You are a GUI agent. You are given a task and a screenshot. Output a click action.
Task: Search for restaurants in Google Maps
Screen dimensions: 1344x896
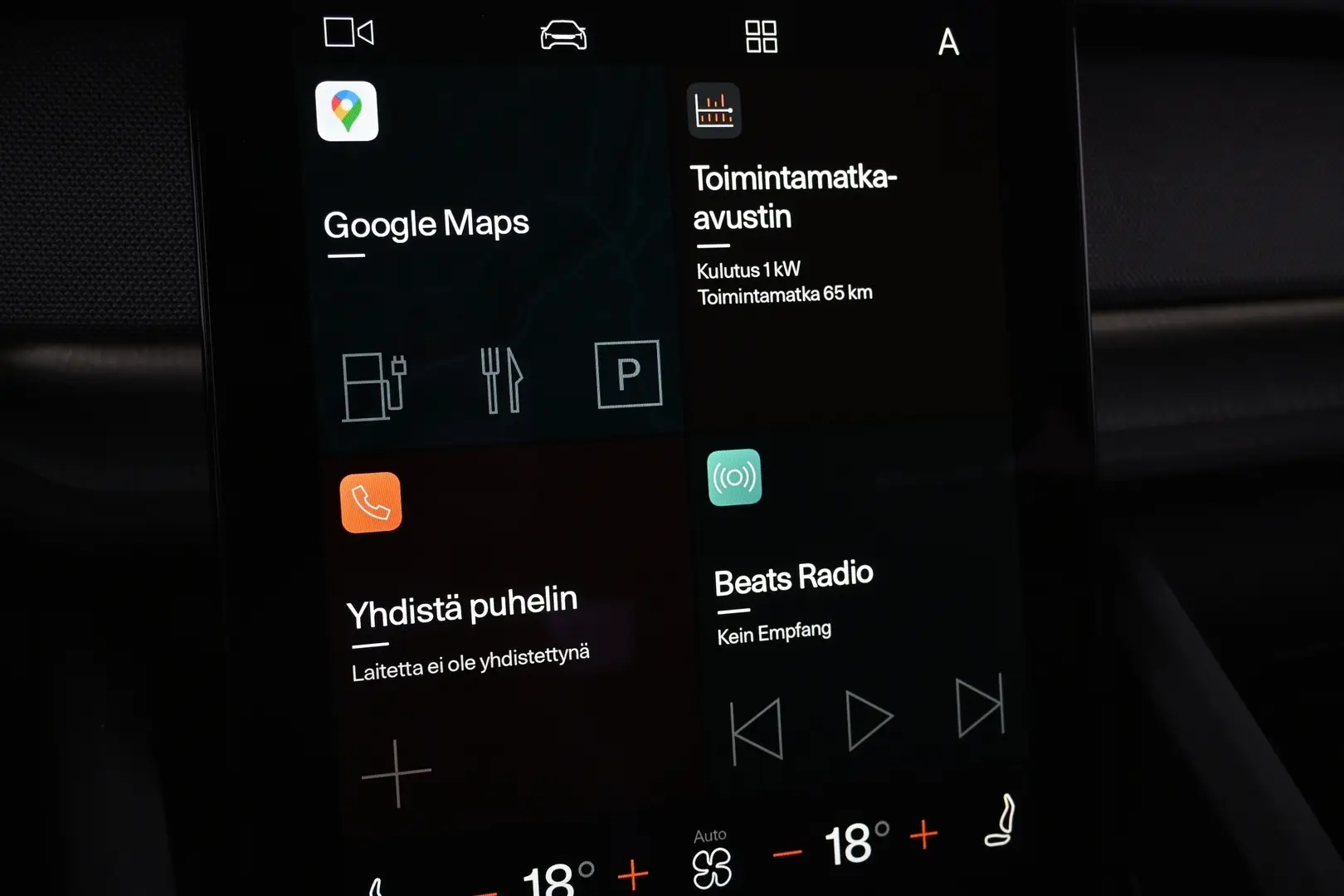[501, 381]
